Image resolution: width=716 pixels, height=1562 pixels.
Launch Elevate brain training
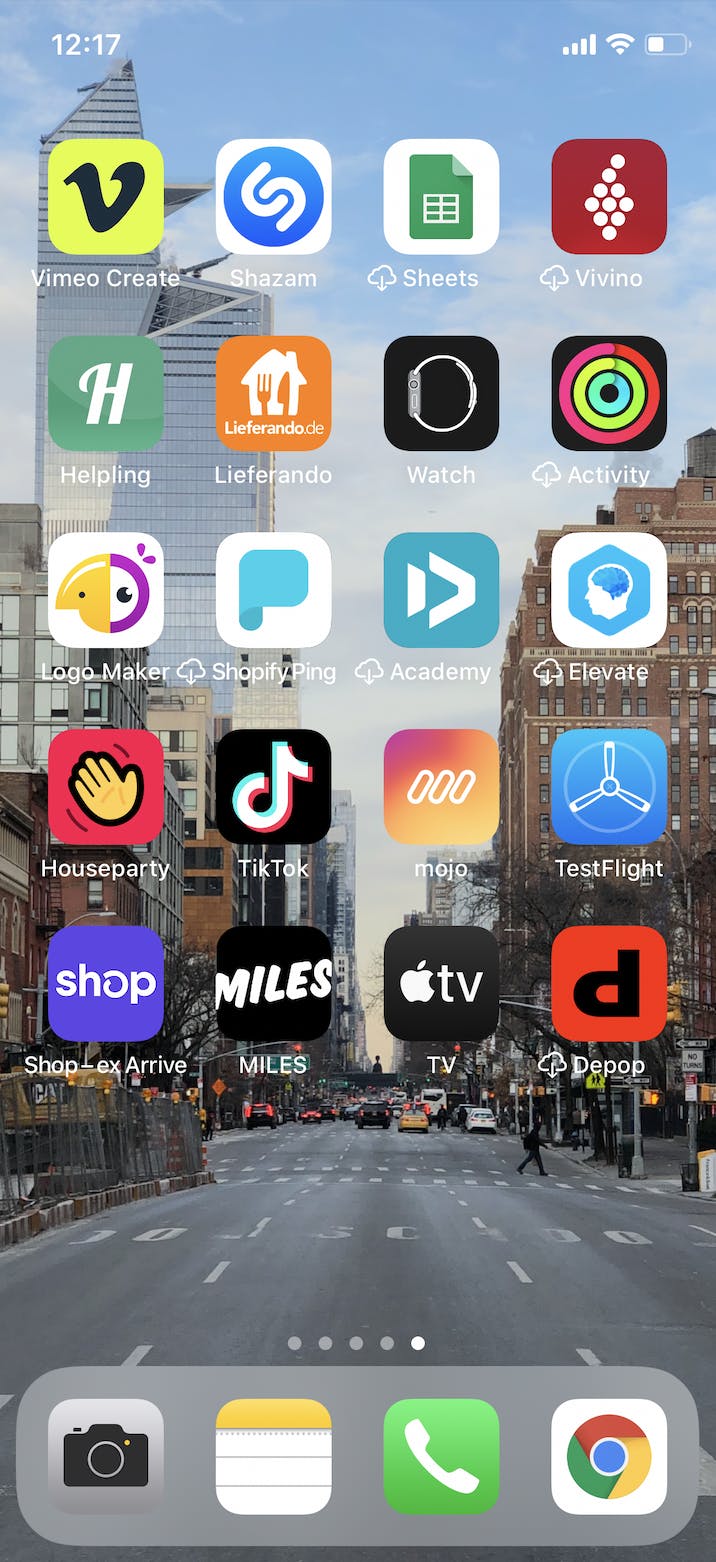pos(609,590)
